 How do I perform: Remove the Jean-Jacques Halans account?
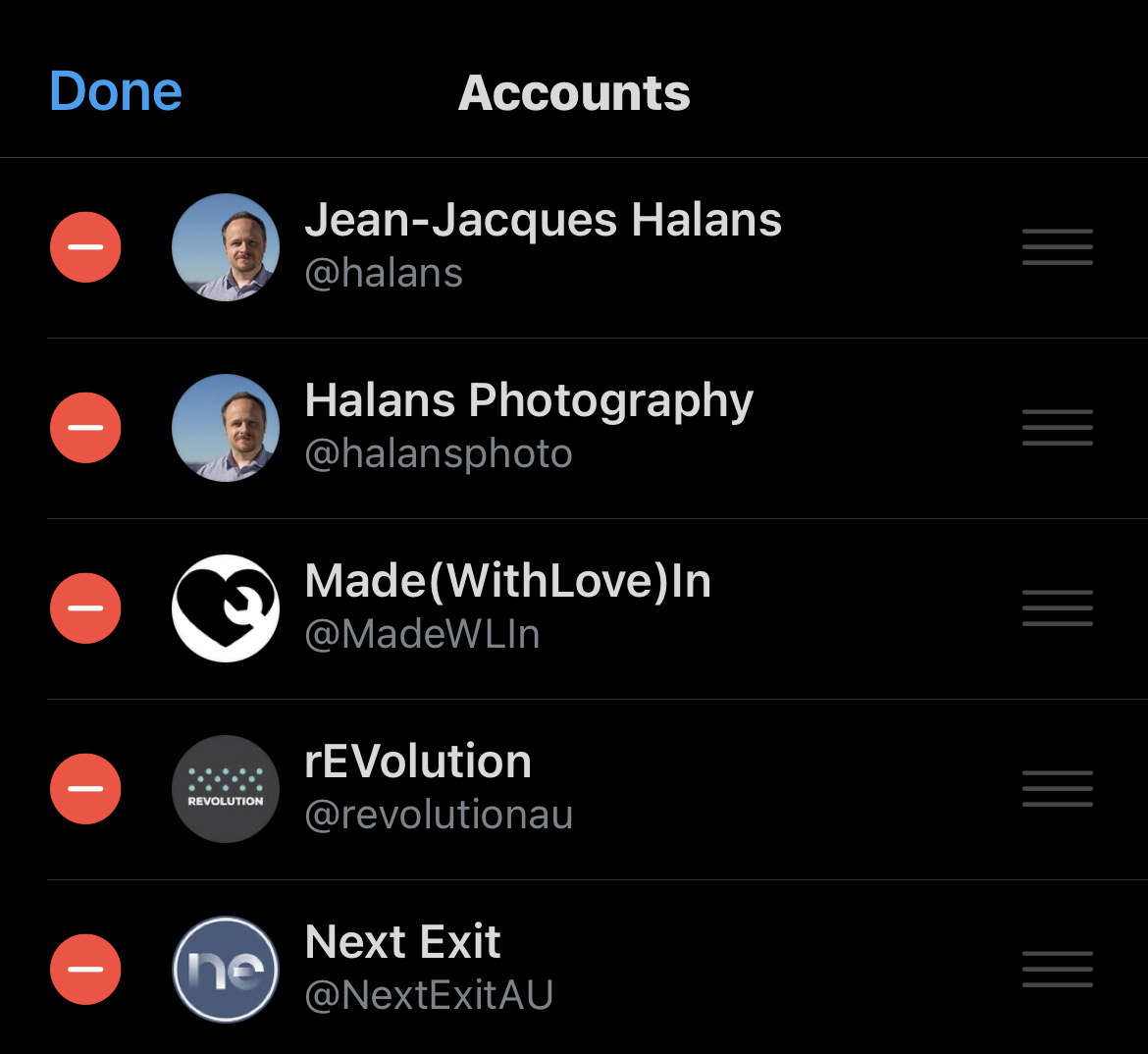85,247
